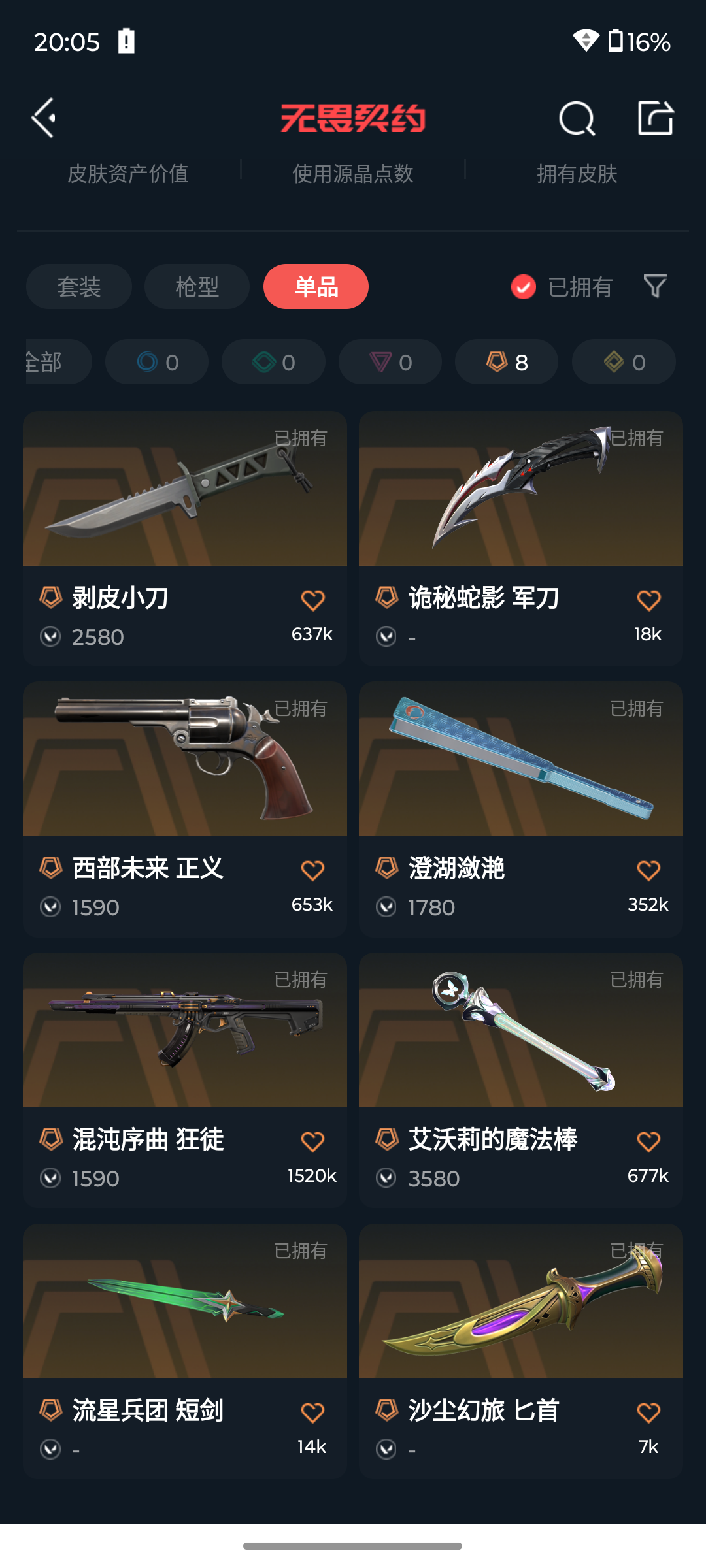
Task: Select the 单品 tab
Action: (x=316, y=287)
